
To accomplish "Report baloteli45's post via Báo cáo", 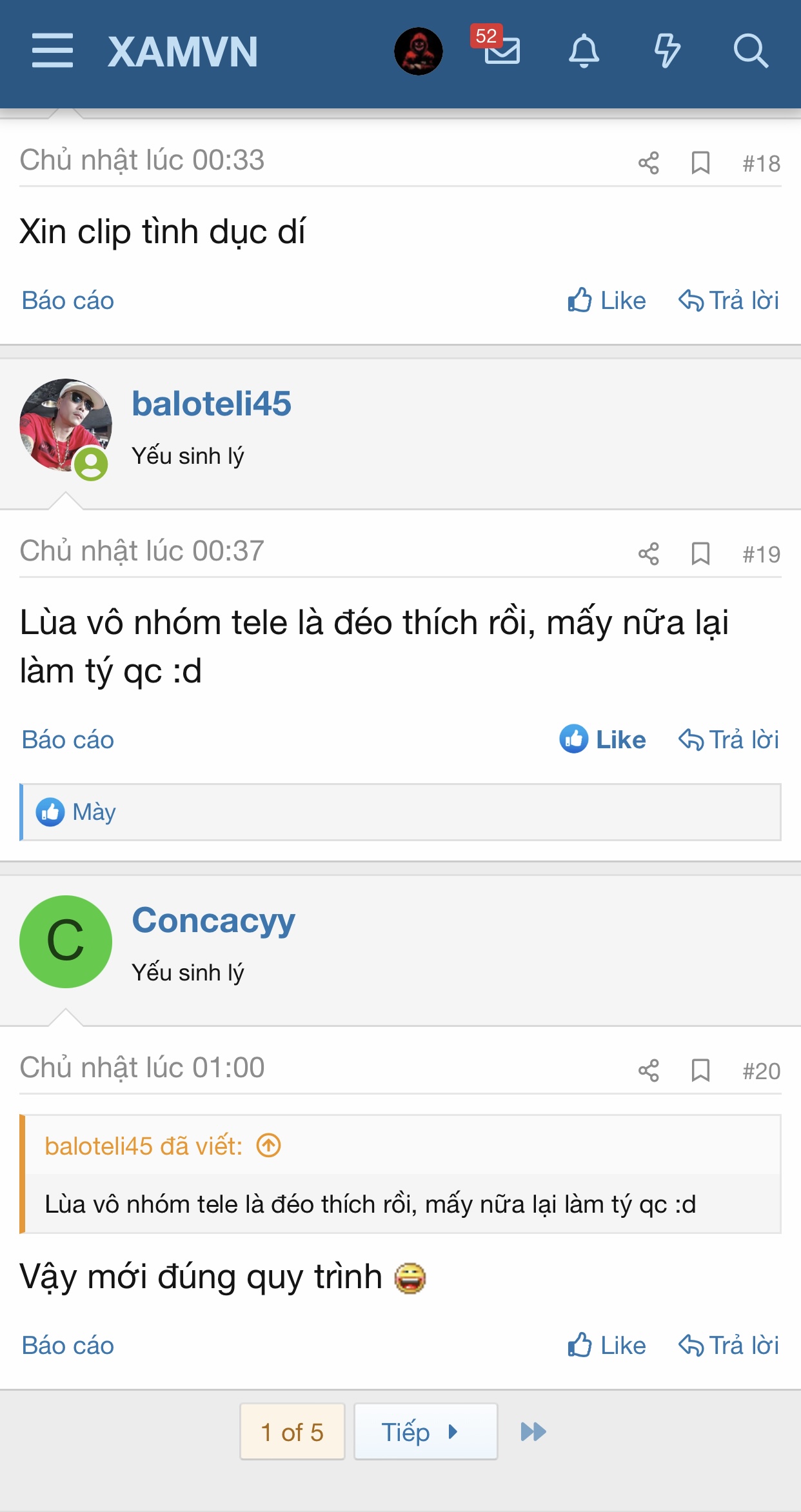I will [68, 739].
